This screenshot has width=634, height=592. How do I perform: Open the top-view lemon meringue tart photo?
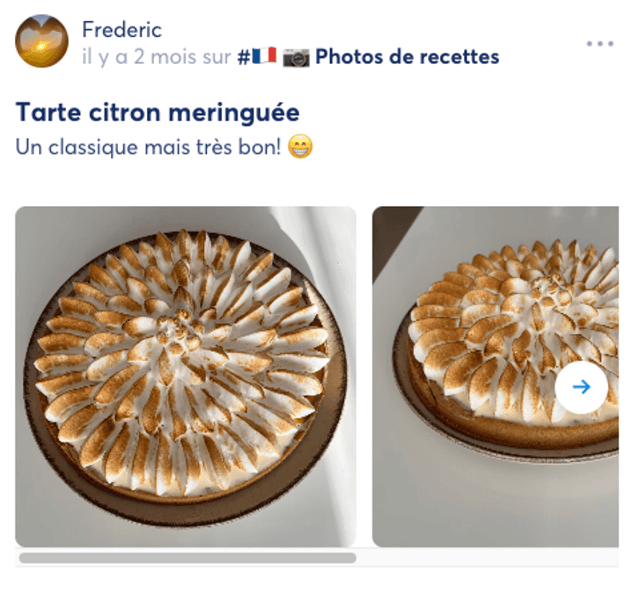pos(186,376)
